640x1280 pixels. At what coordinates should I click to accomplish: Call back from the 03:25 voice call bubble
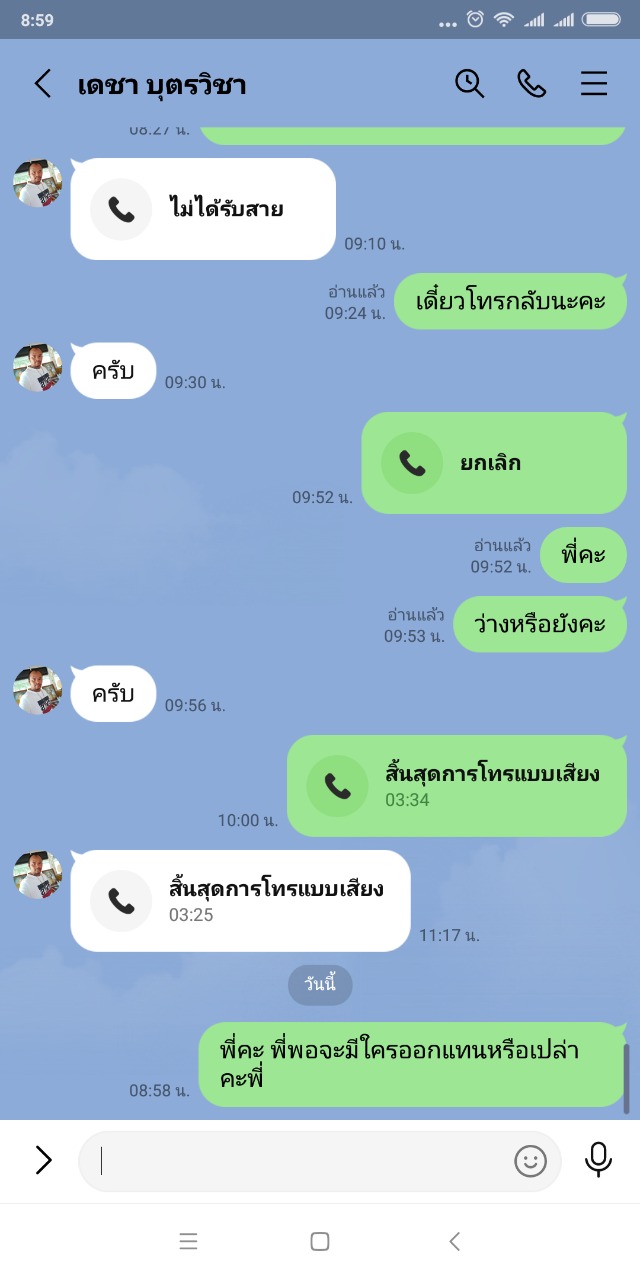[x=240, y=900]
